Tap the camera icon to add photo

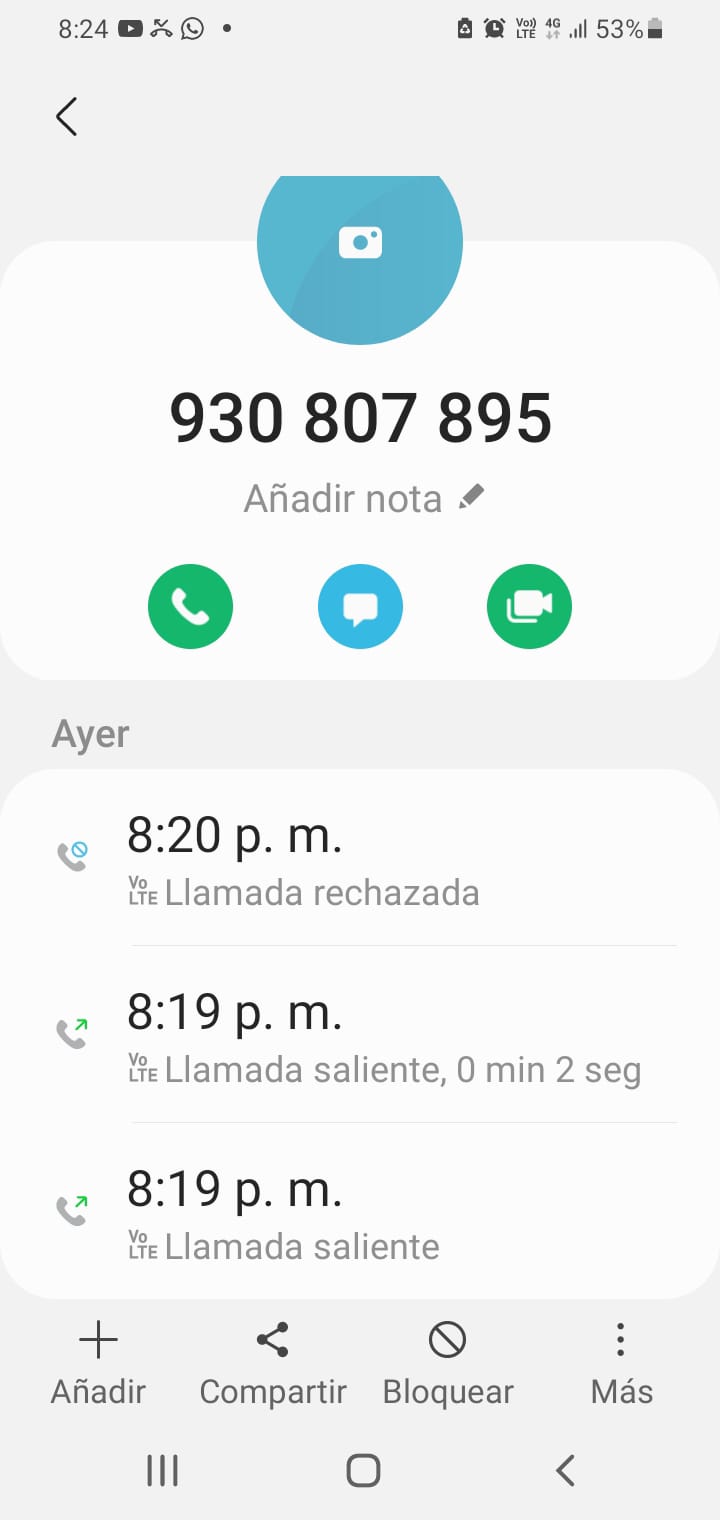click(360, 243)
